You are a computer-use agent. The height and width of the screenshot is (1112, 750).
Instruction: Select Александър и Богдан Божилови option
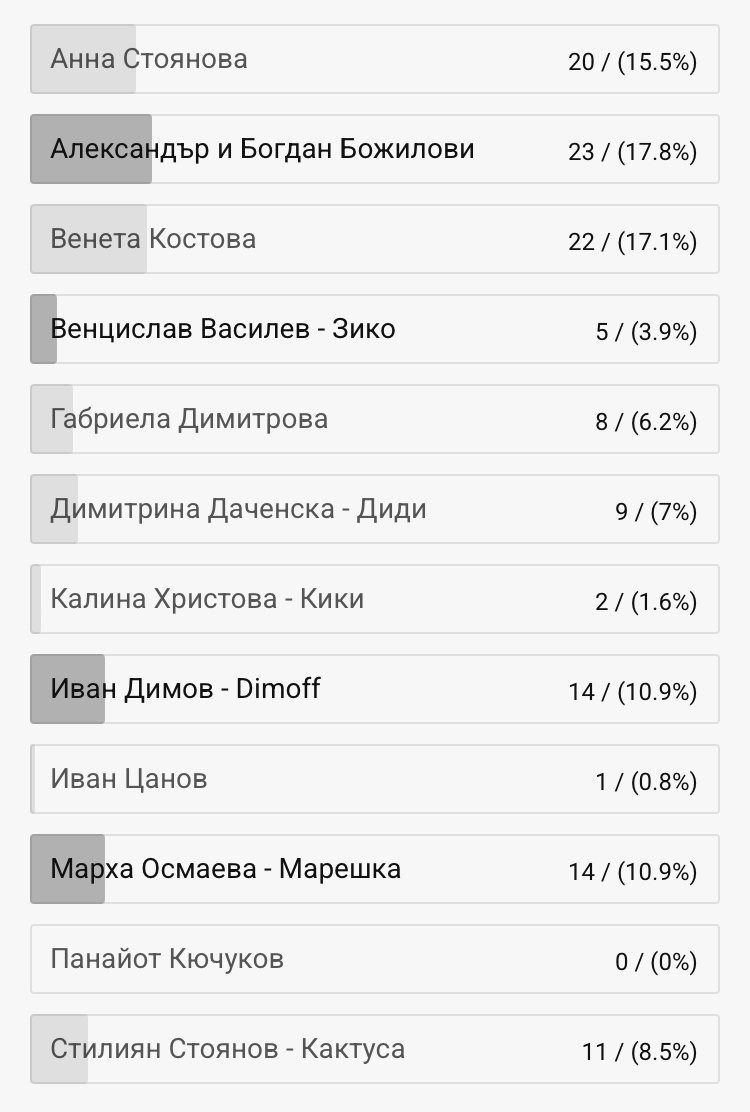click(x=374, y=149)
